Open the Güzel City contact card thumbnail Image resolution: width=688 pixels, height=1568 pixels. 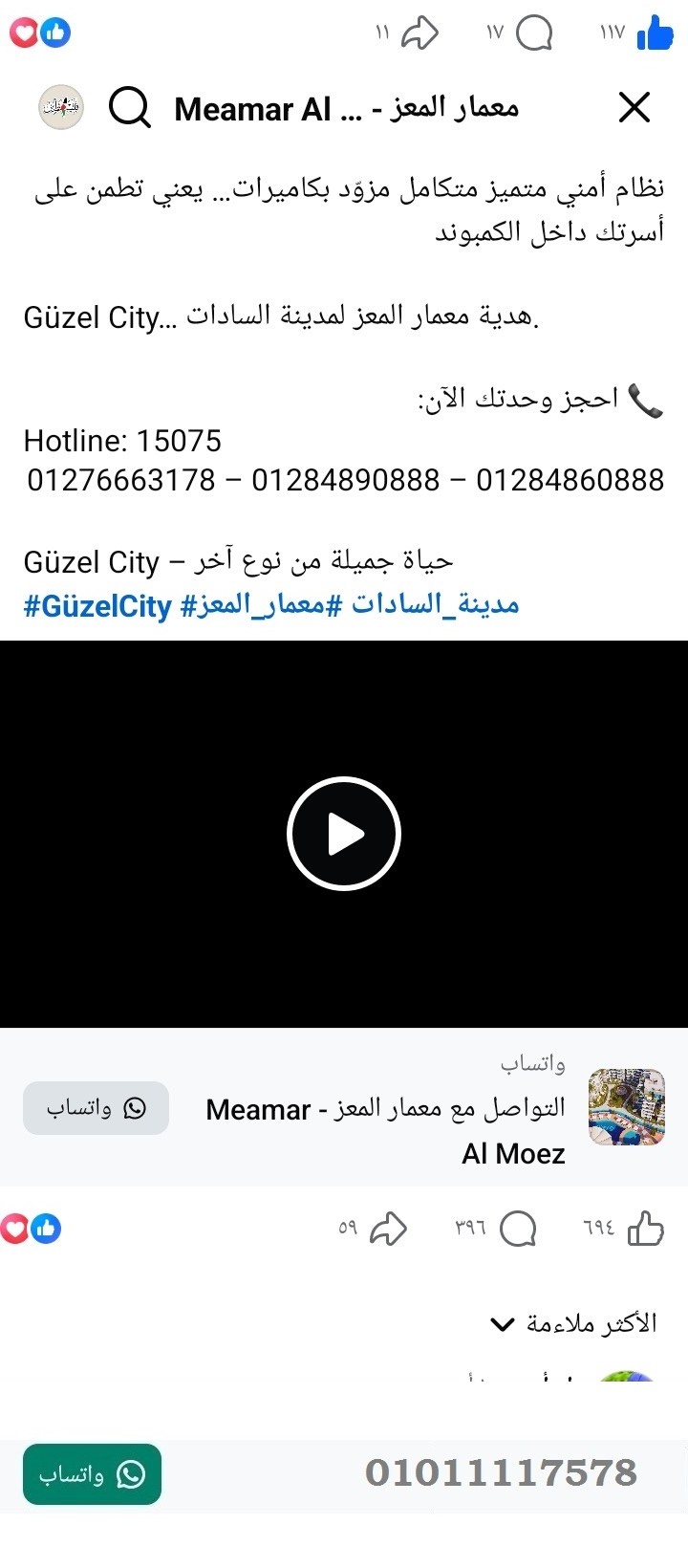point(627,1107)
